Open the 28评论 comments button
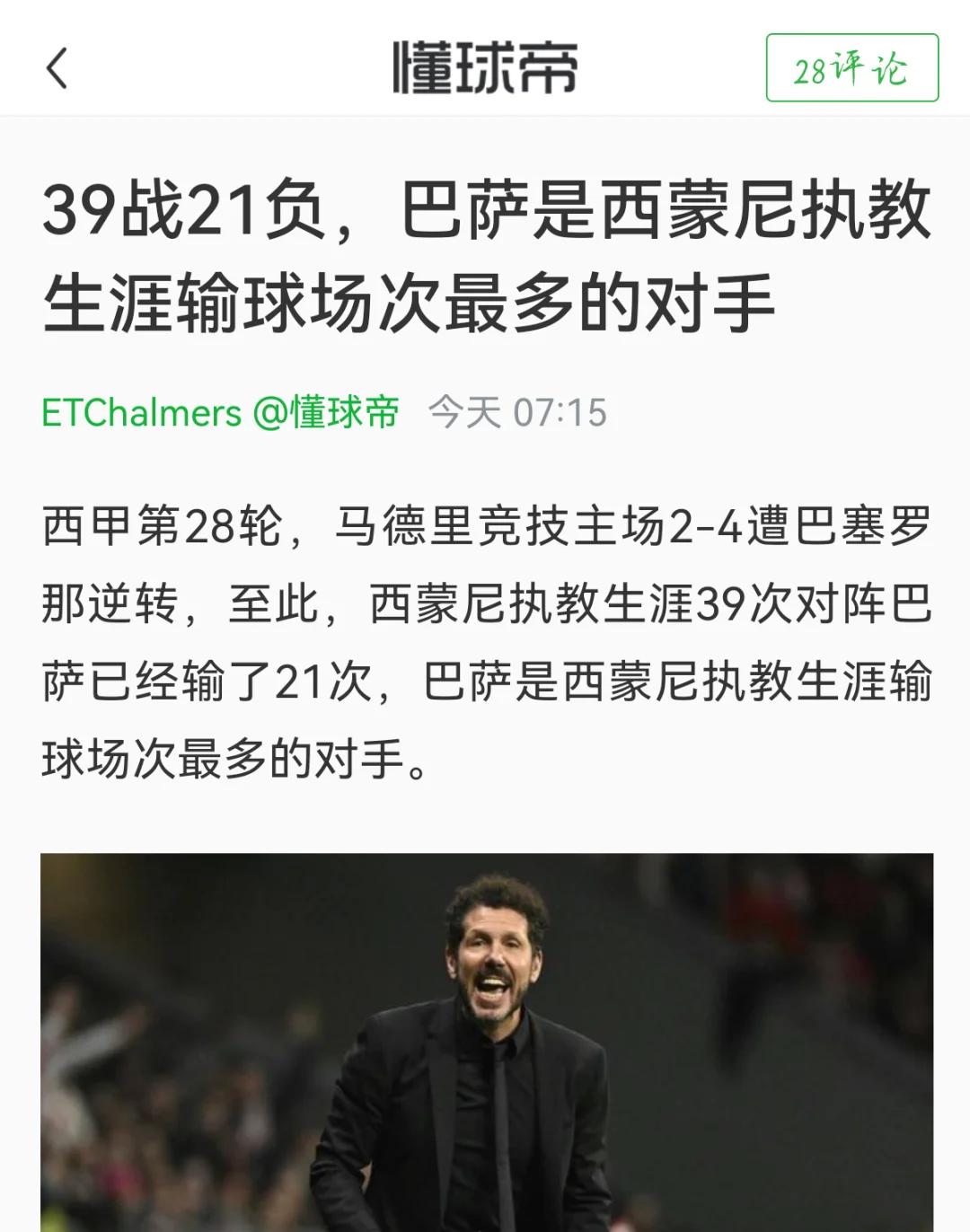970x1232 pixels. click(851, 68)
